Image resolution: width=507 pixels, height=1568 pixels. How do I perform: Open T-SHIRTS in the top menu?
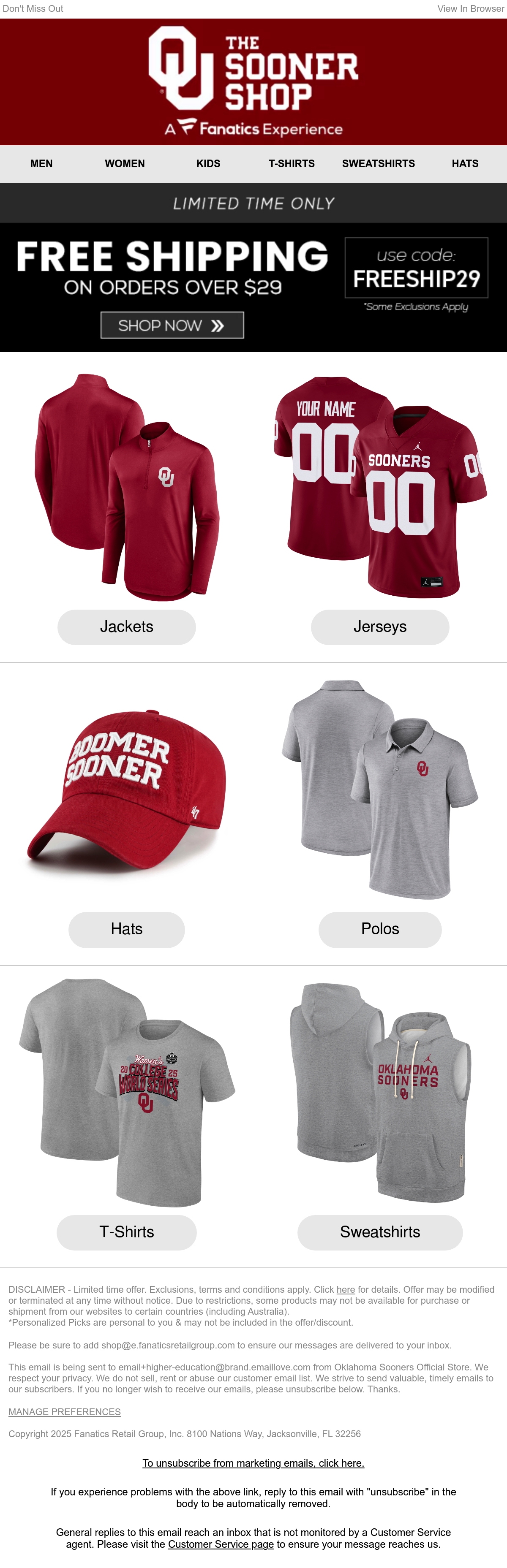click(292, 164)
